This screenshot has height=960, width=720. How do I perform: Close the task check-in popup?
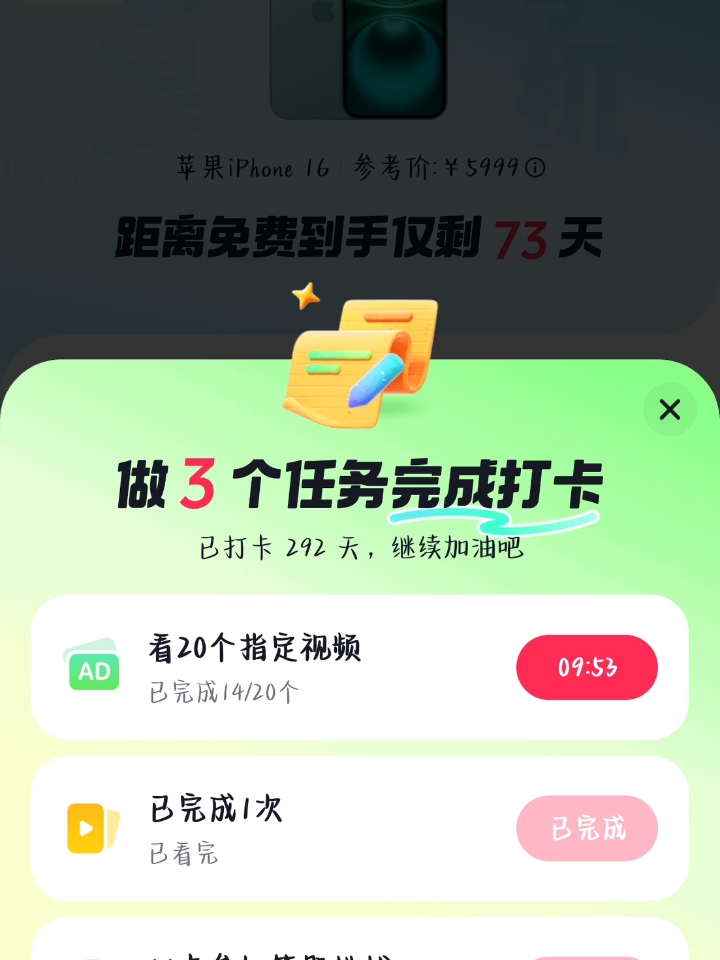[670, 410]
